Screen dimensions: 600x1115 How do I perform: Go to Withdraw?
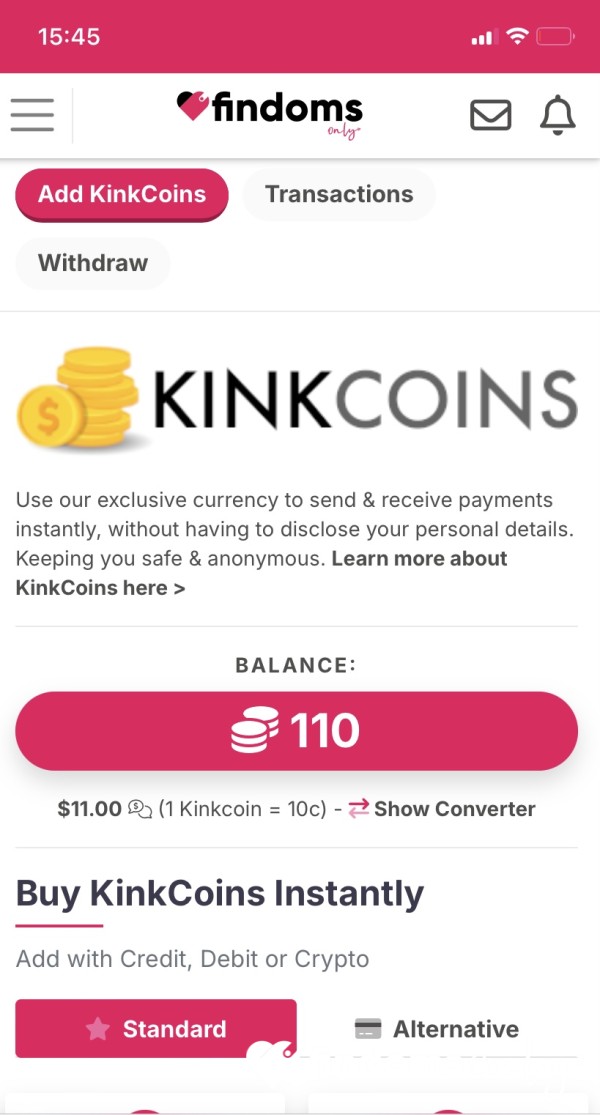pos(93,263)
